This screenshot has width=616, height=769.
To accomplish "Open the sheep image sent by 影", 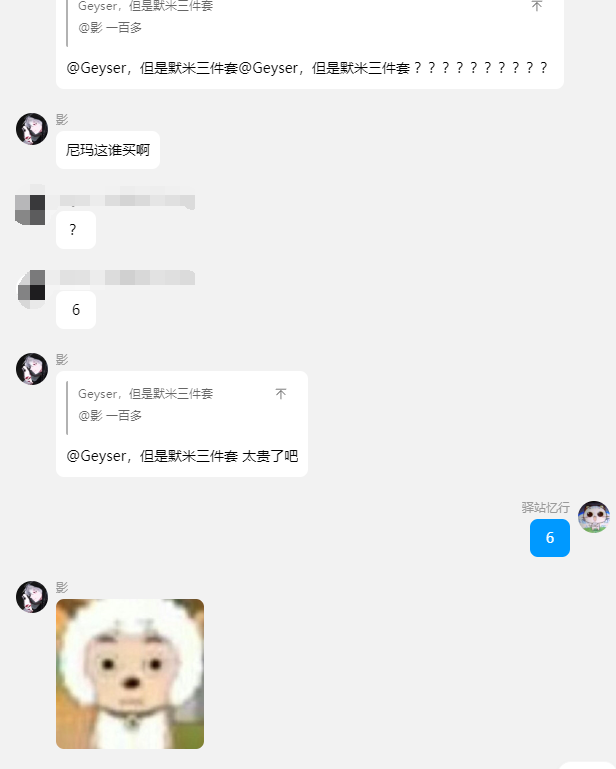I will coord(130,673).
